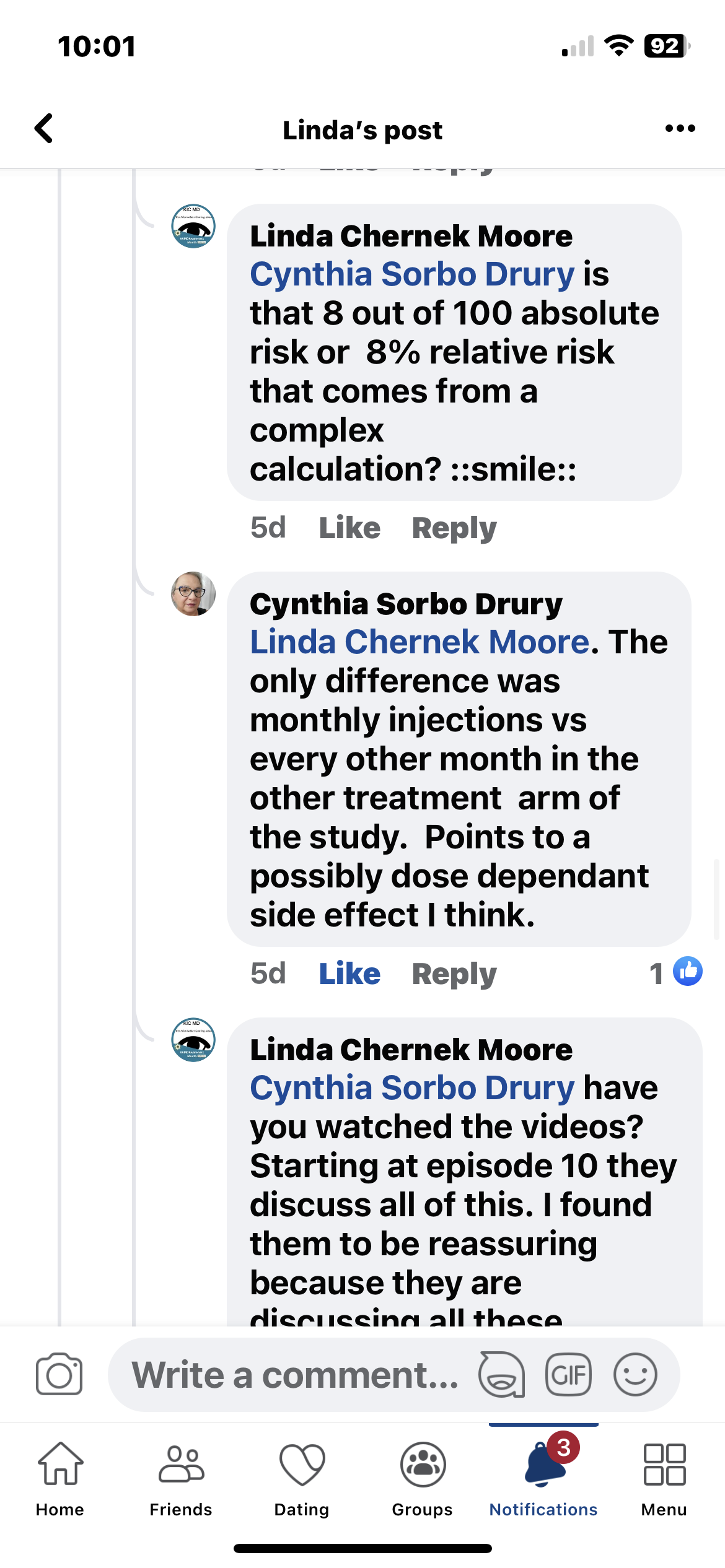This screenshot has height=1568, width=725.
Task: View reactions on Cynthia's comment
Action: pos(676,972)
